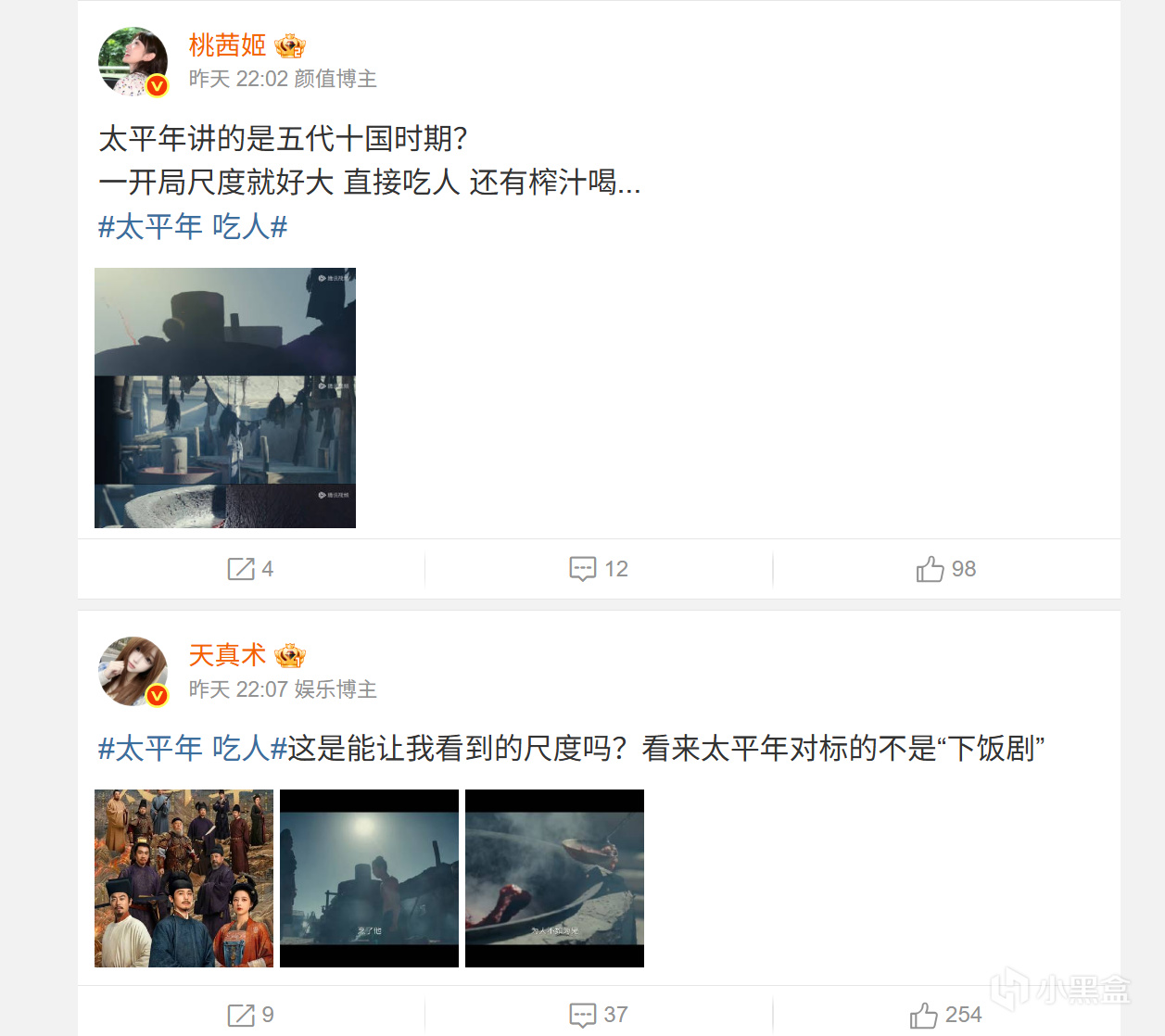Screen dimensions: 1165x1036
Task: Open the third image in 天真术's post
Action: coord(554,878)
